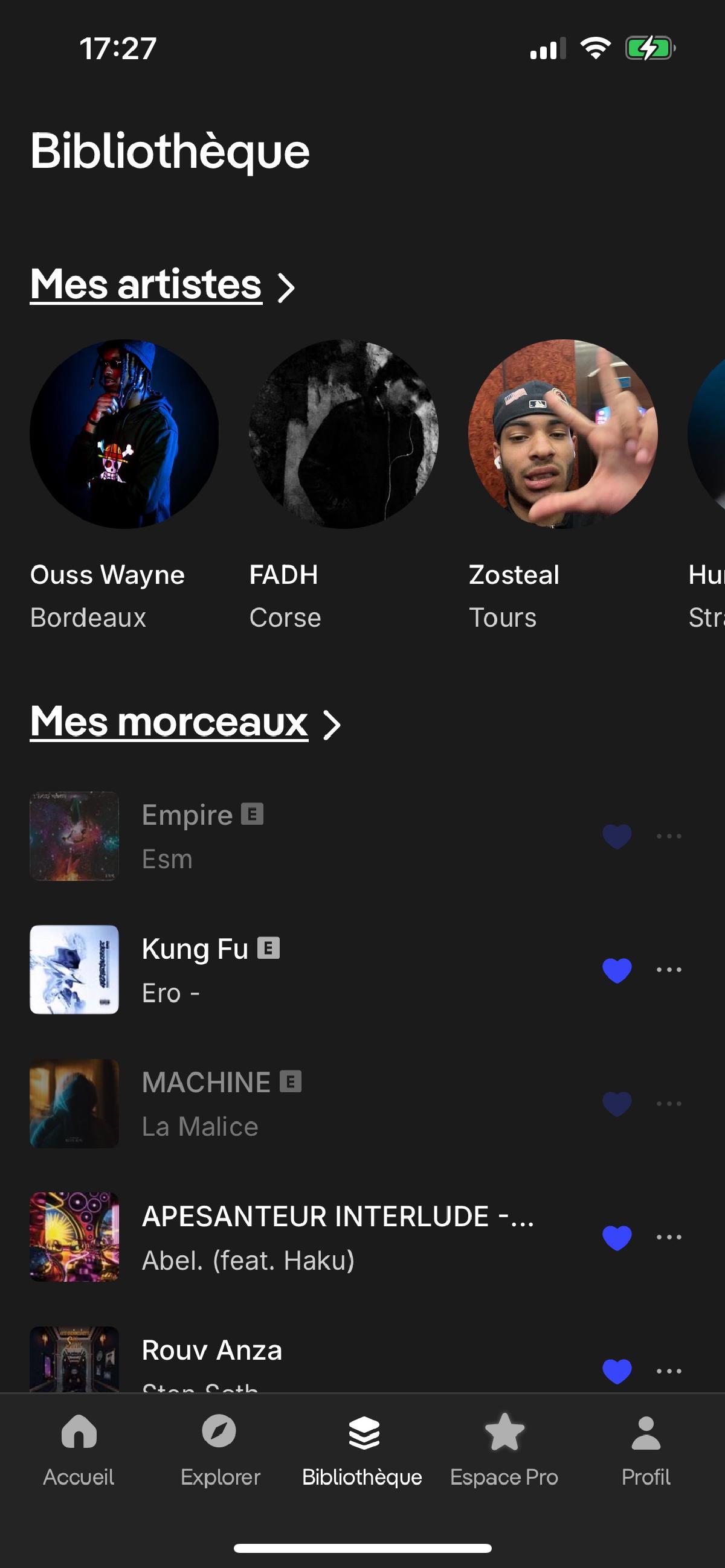Open more options for Kung Fu
Screen dimensions: 725x1568
click(668, 970)
